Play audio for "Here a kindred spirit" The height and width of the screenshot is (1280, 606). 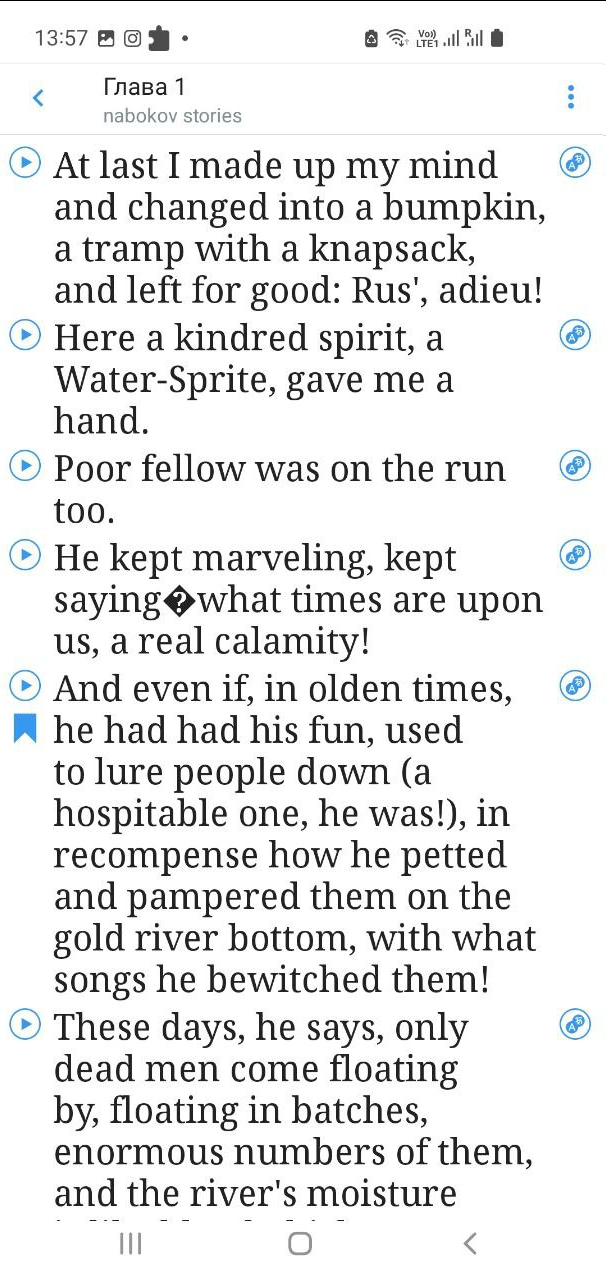click(24, 335)
